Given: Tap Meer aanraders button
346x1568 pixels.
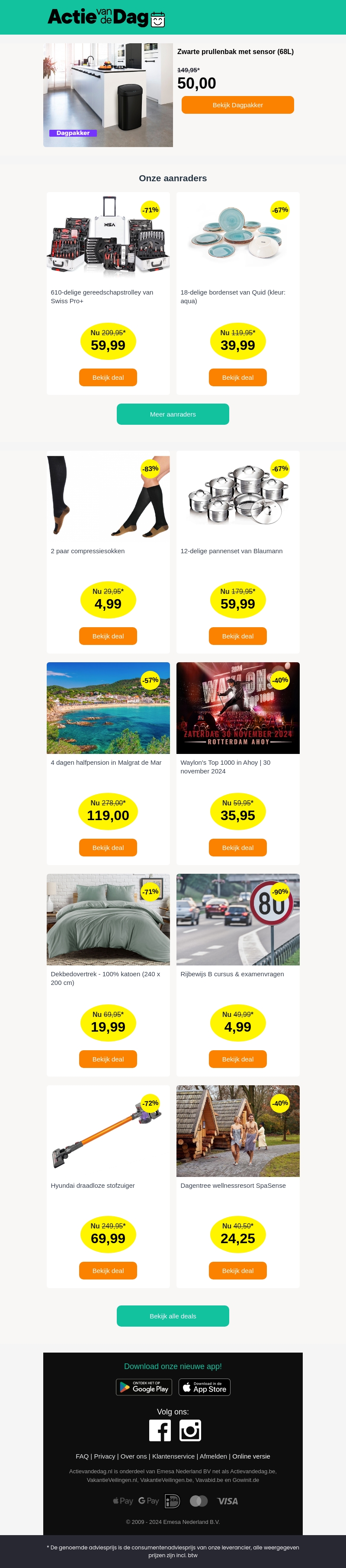Looking at the screenshot, I should 173,414.
